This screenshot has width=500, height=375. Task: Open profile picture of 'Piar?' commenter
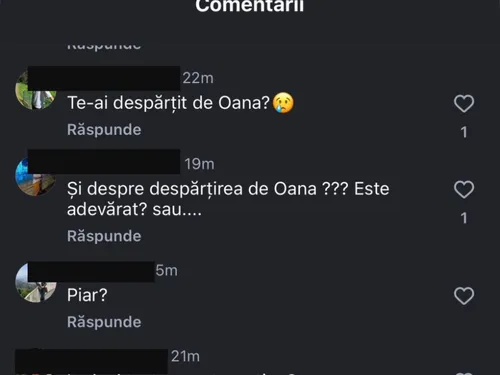click(x=36, y=283)
